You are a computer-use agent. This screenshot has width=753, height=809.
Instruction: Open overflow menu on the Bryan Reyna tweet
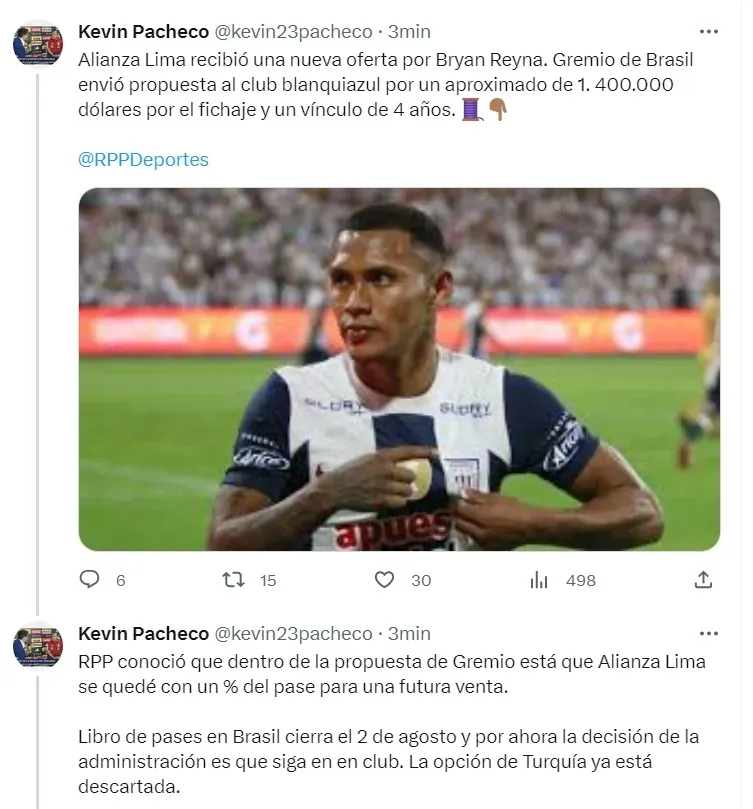click(709, 31)
